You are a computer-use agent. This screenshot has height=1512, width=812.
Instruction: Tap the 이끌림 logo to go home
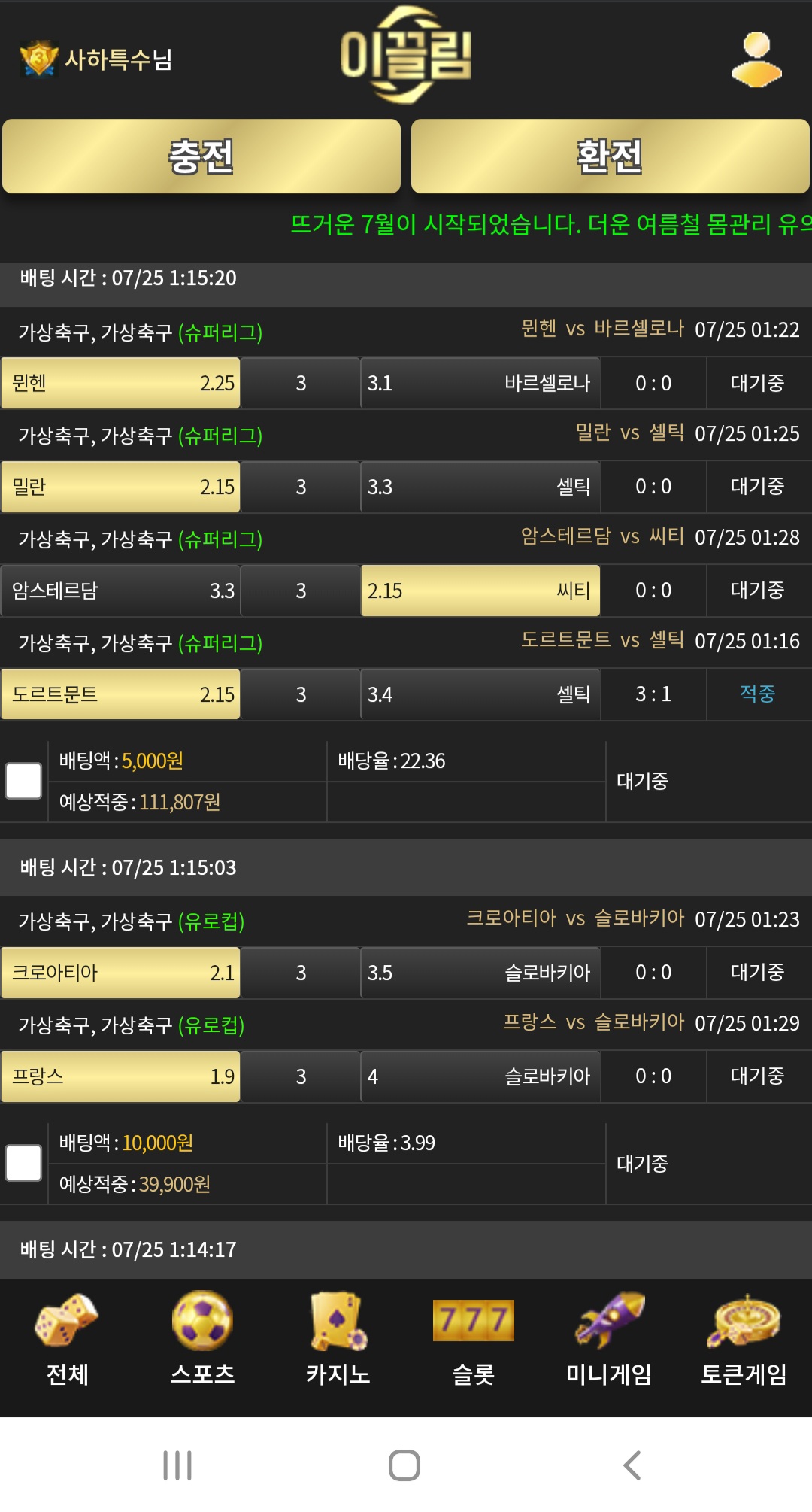(x=406, y=55)
